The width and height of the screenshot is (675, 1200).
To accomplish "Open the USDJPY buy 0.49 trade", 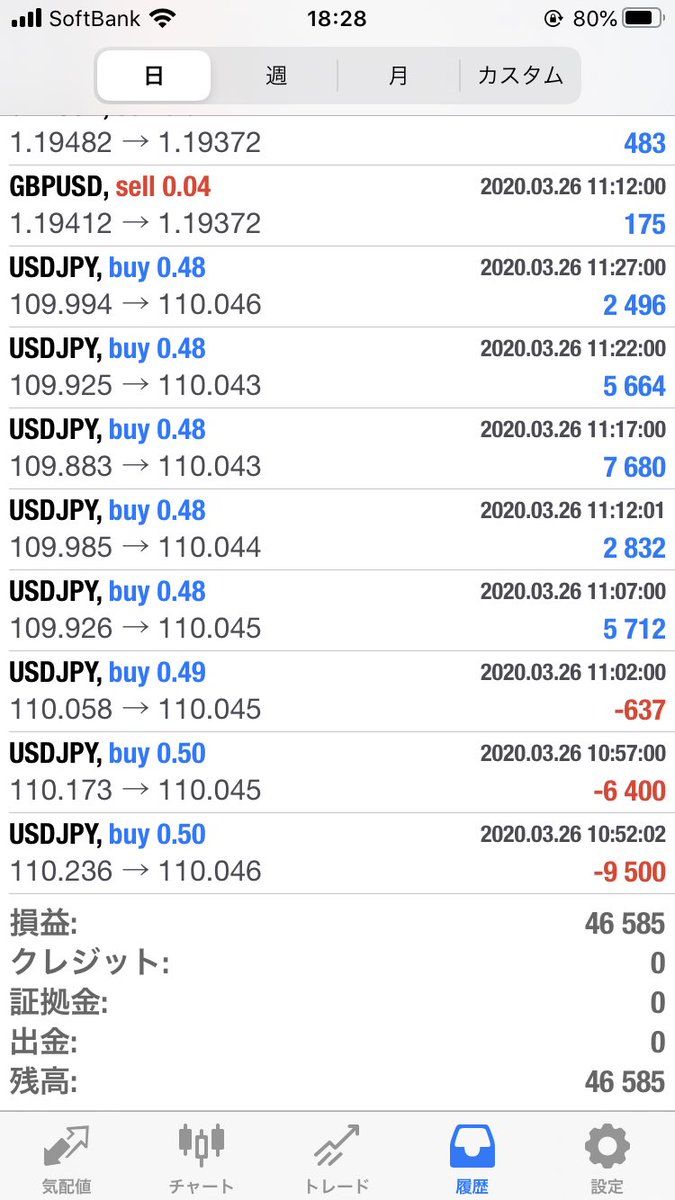I will click(337, 692).
